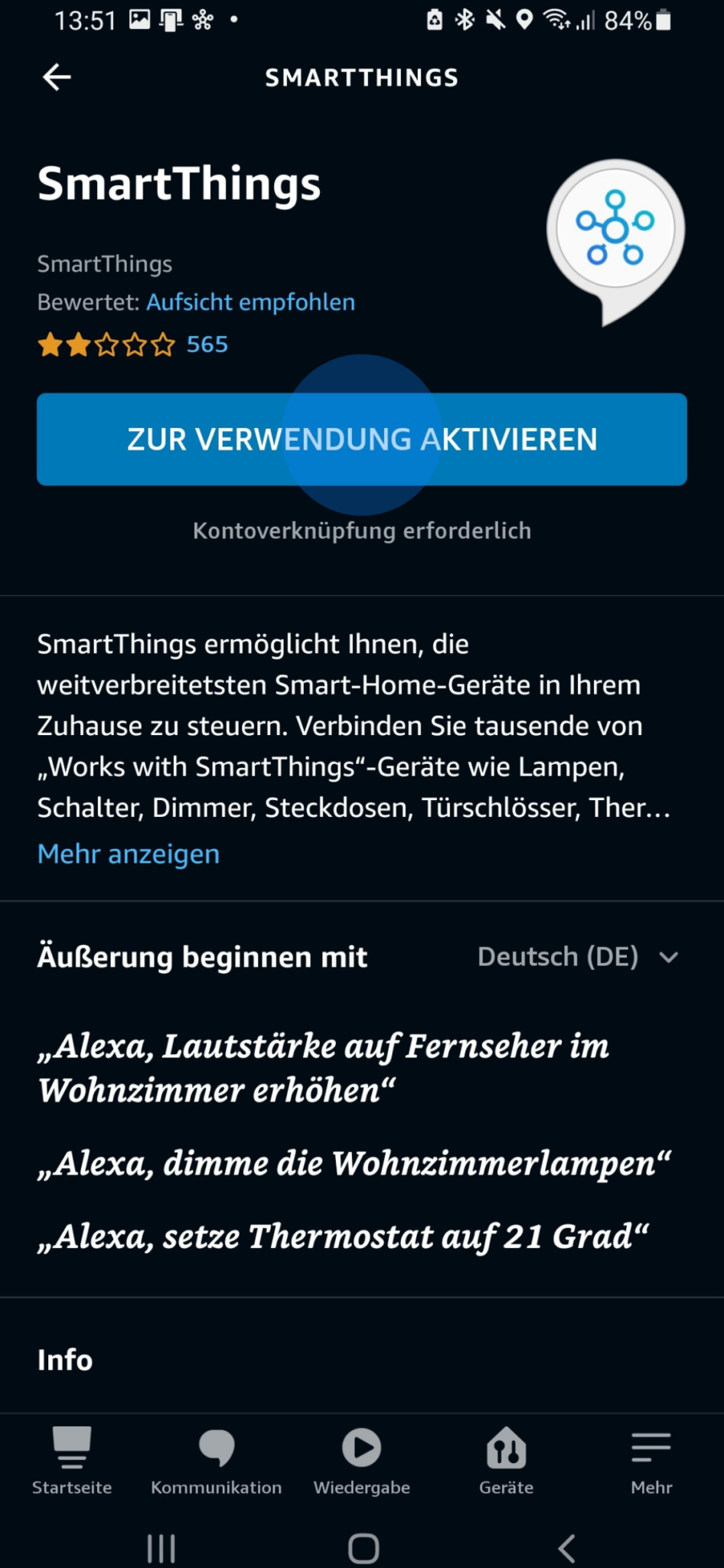Image resolution: width=724 pixels, height=1568 pixels.
Task: Go back using the top arrow
Action: (57, 77)
